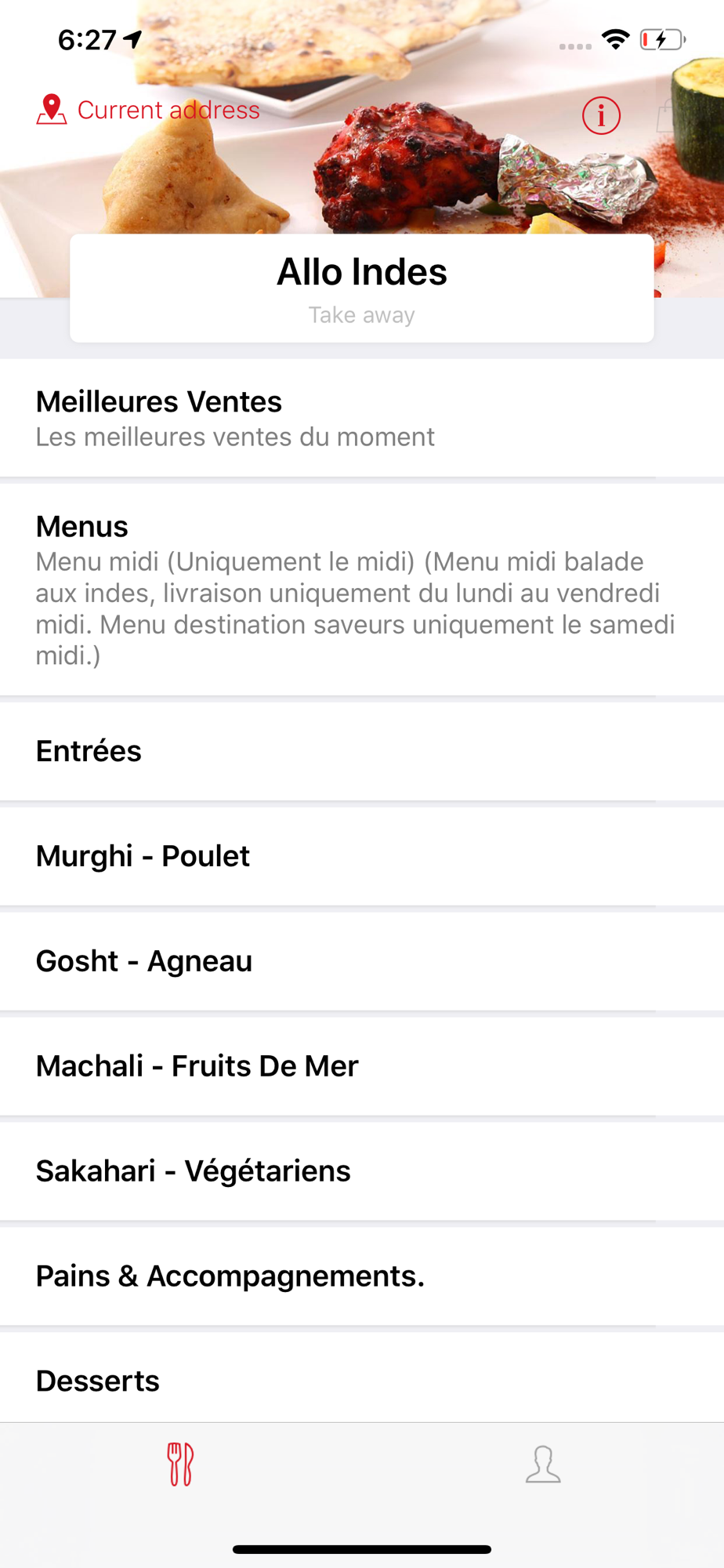The width and height of the screenshot is (724, 1568).
Task: View Gosht - Agneau dishes
Action: pyautogui.click(x=362, y=961)
